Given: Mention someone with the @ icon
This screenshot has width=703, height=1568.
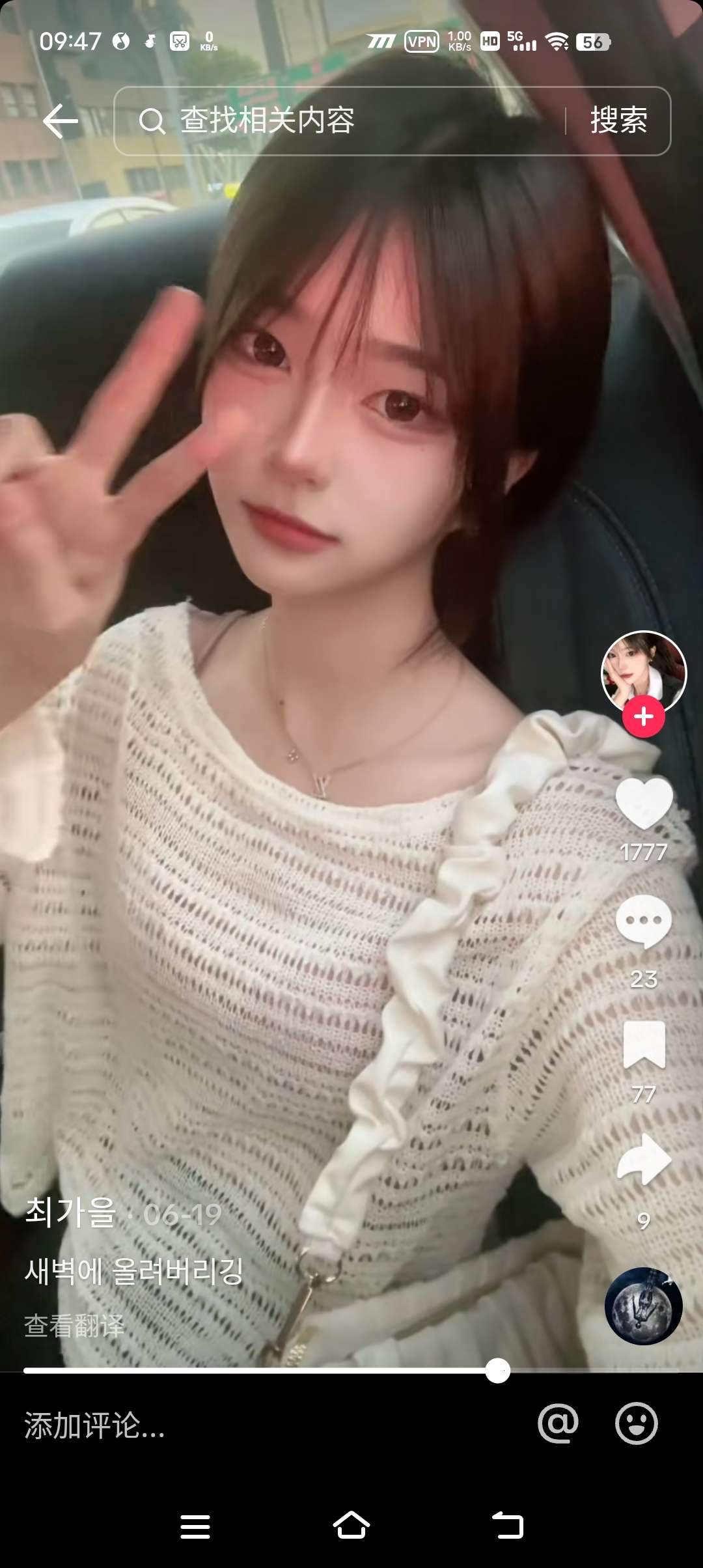Looking at the screenshot, I should pyautogui.click(x=558, y=1423).
